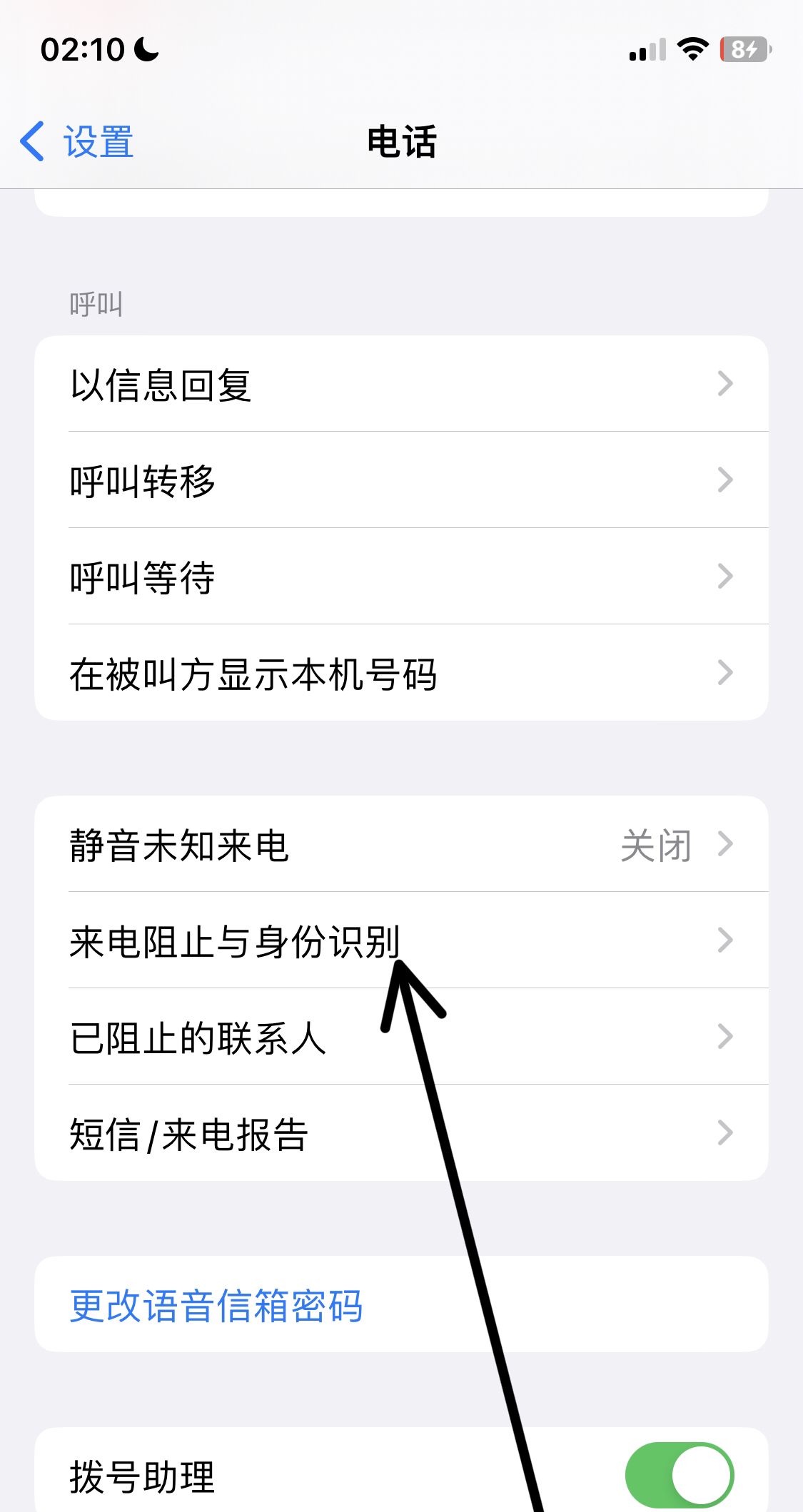Expand 来电阻止与身份识别 options

point(400,940)
